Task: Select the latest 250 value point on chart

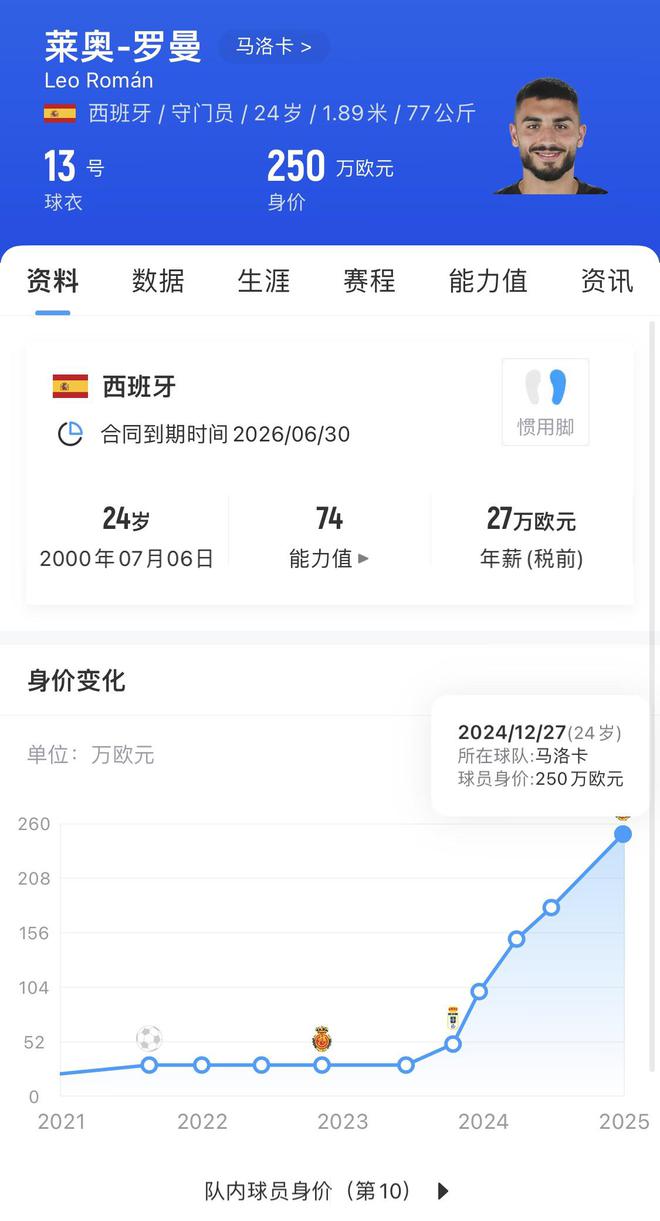Action: [623, 834]
